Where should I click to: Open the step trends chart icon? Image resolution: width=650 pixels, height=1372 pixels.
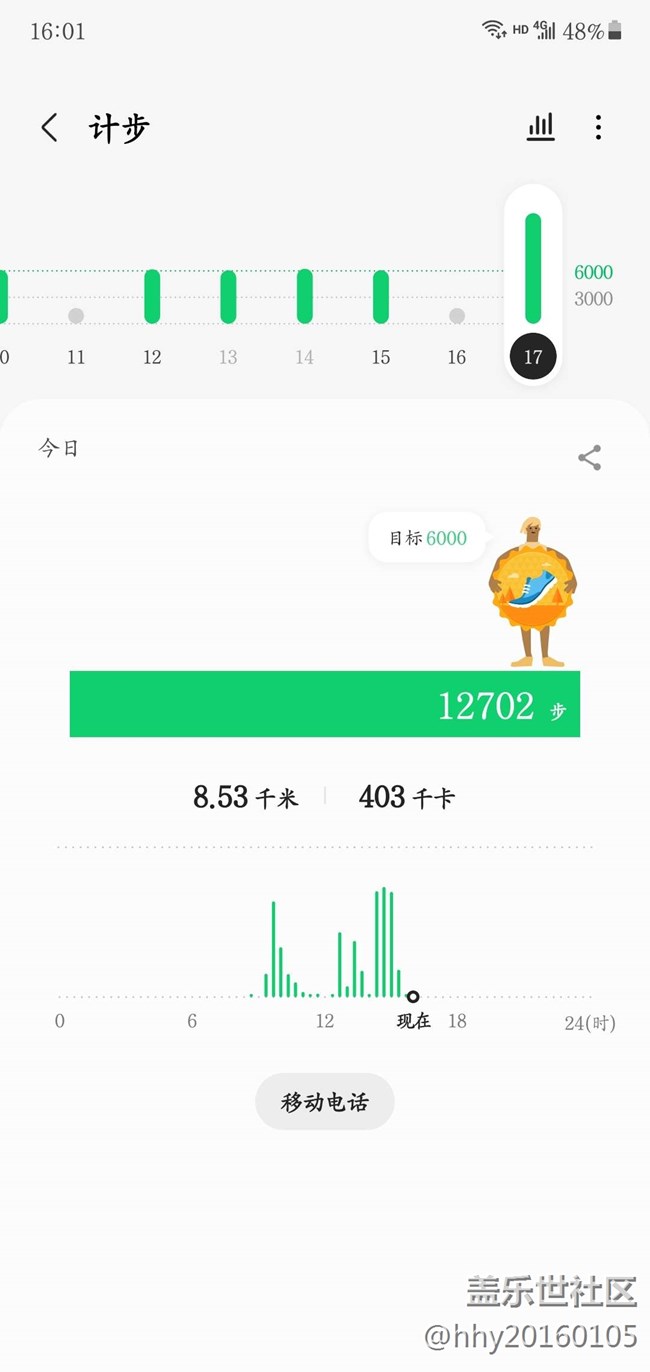[x=540, y=127]
